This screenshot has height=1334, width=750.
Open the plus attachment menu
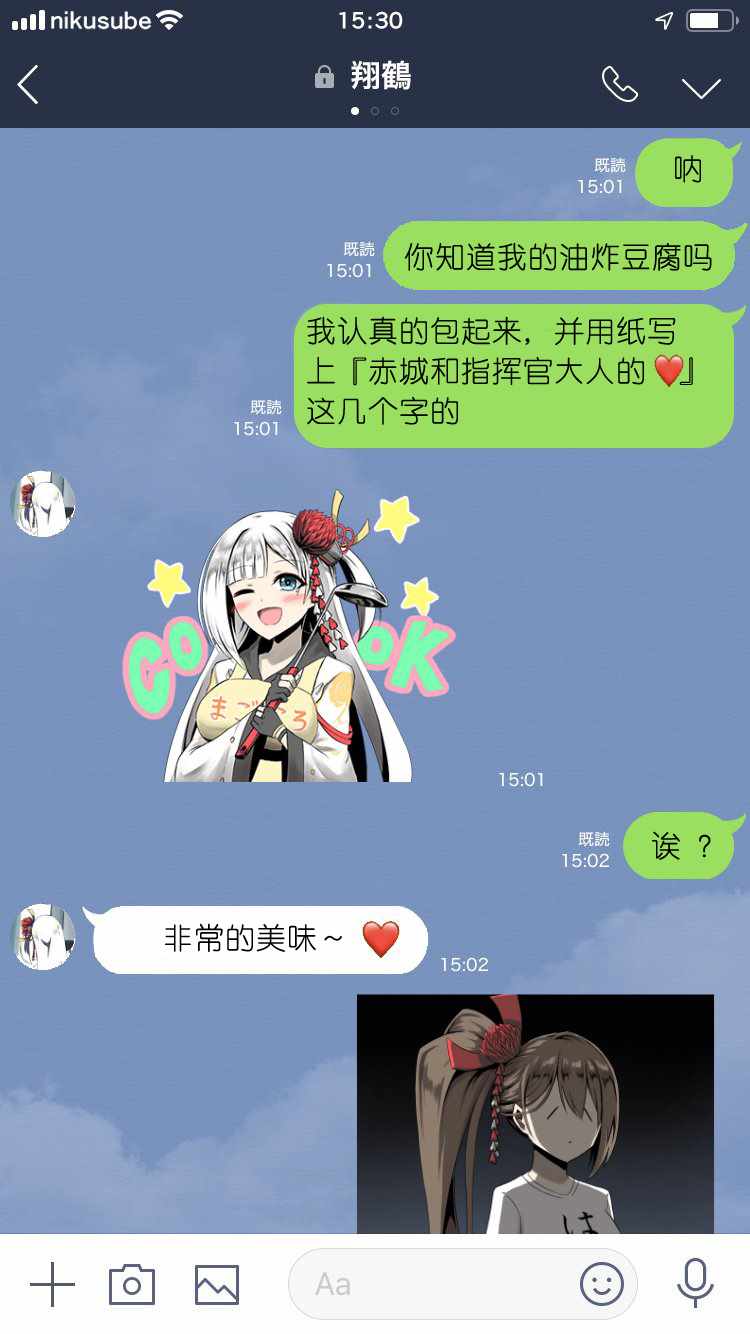(52, 1284)
